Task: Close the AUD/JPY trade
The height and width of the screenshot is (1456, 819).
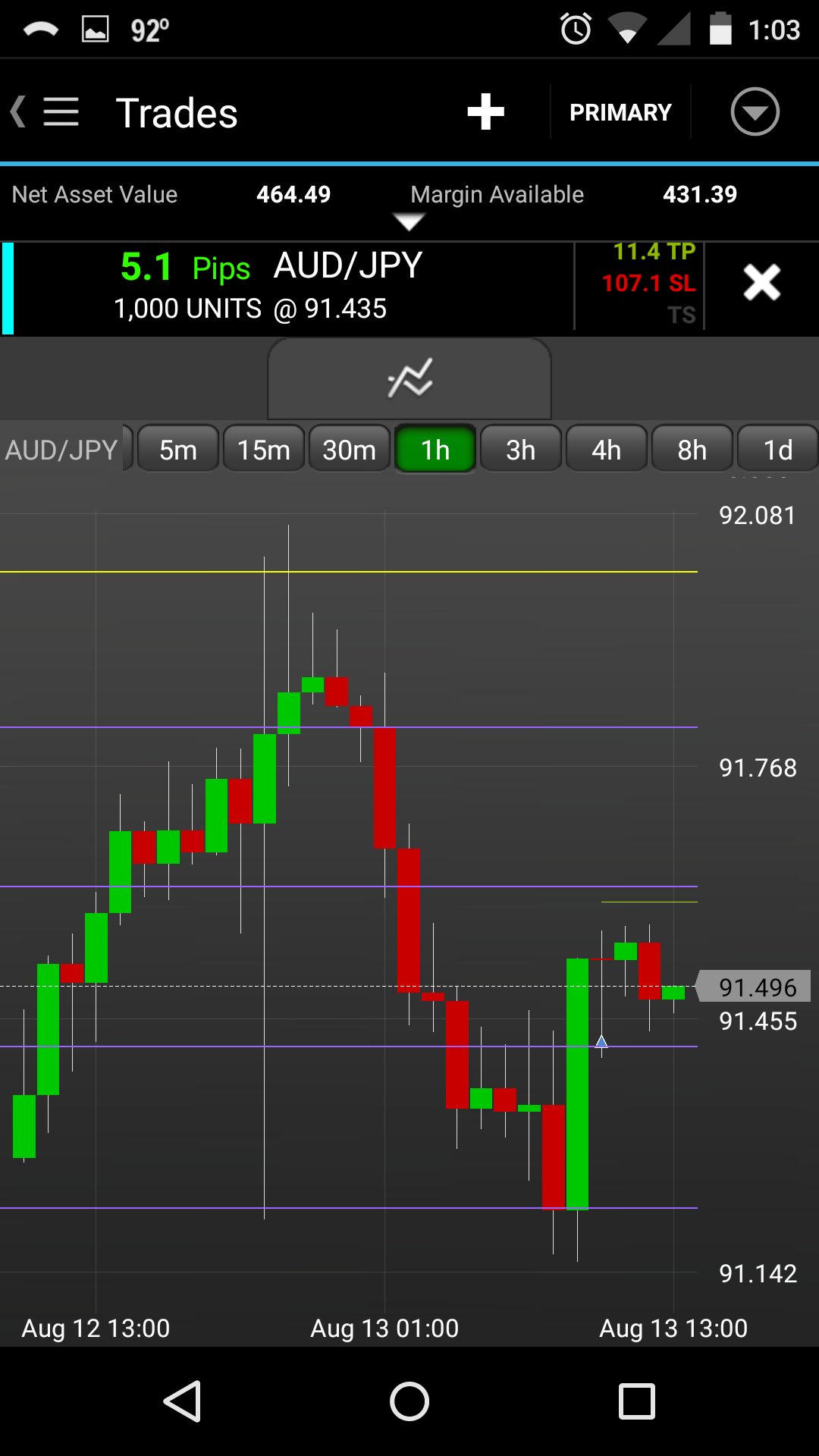Action: (x=761, y=283)
